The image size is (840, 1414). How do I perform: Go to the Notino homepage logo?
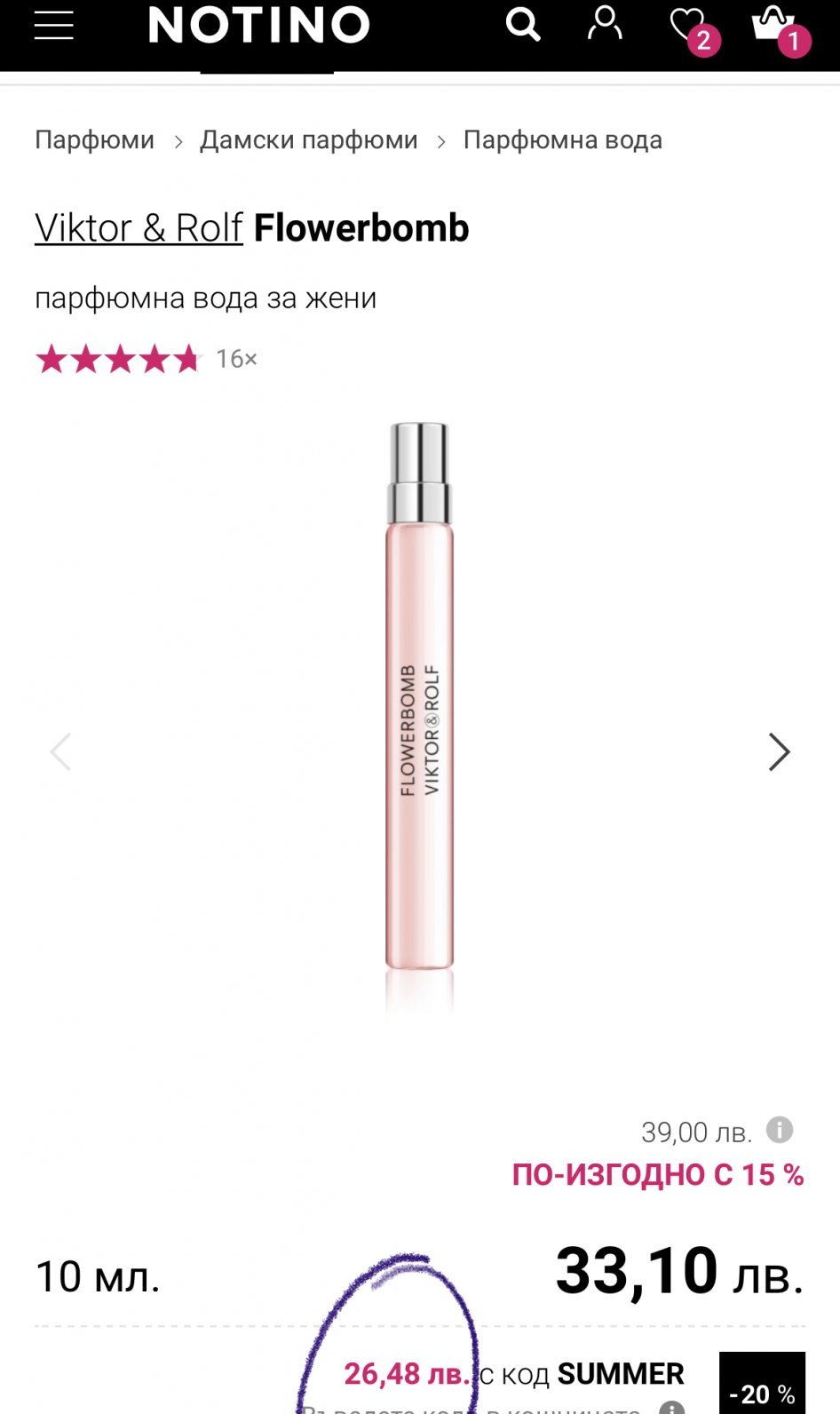click(x=258, y=25)
